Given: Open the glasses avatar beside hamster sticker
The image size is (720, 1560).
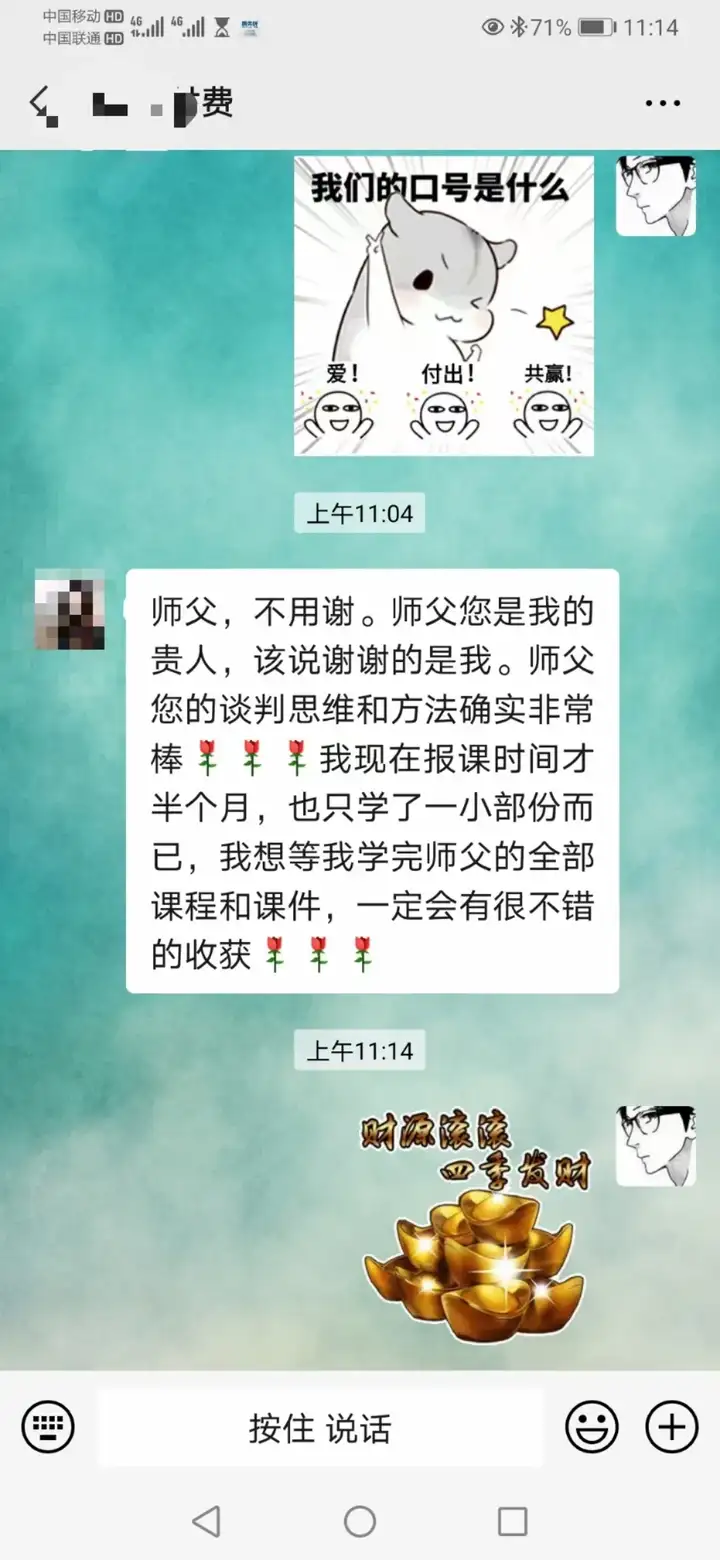Looking at the screenshot, I should pyautogui.click(x=655, y=196).
